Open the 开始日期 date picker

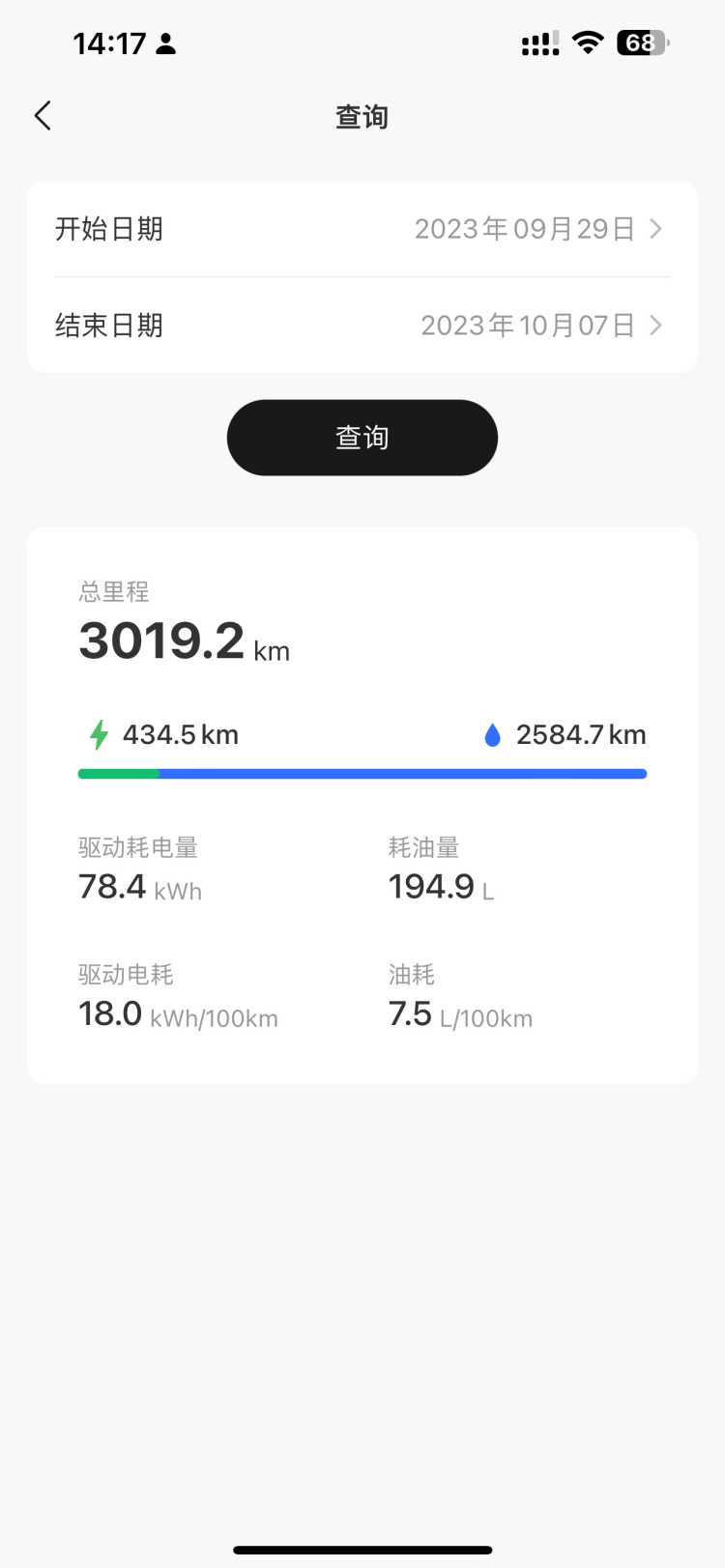(362, 229)
